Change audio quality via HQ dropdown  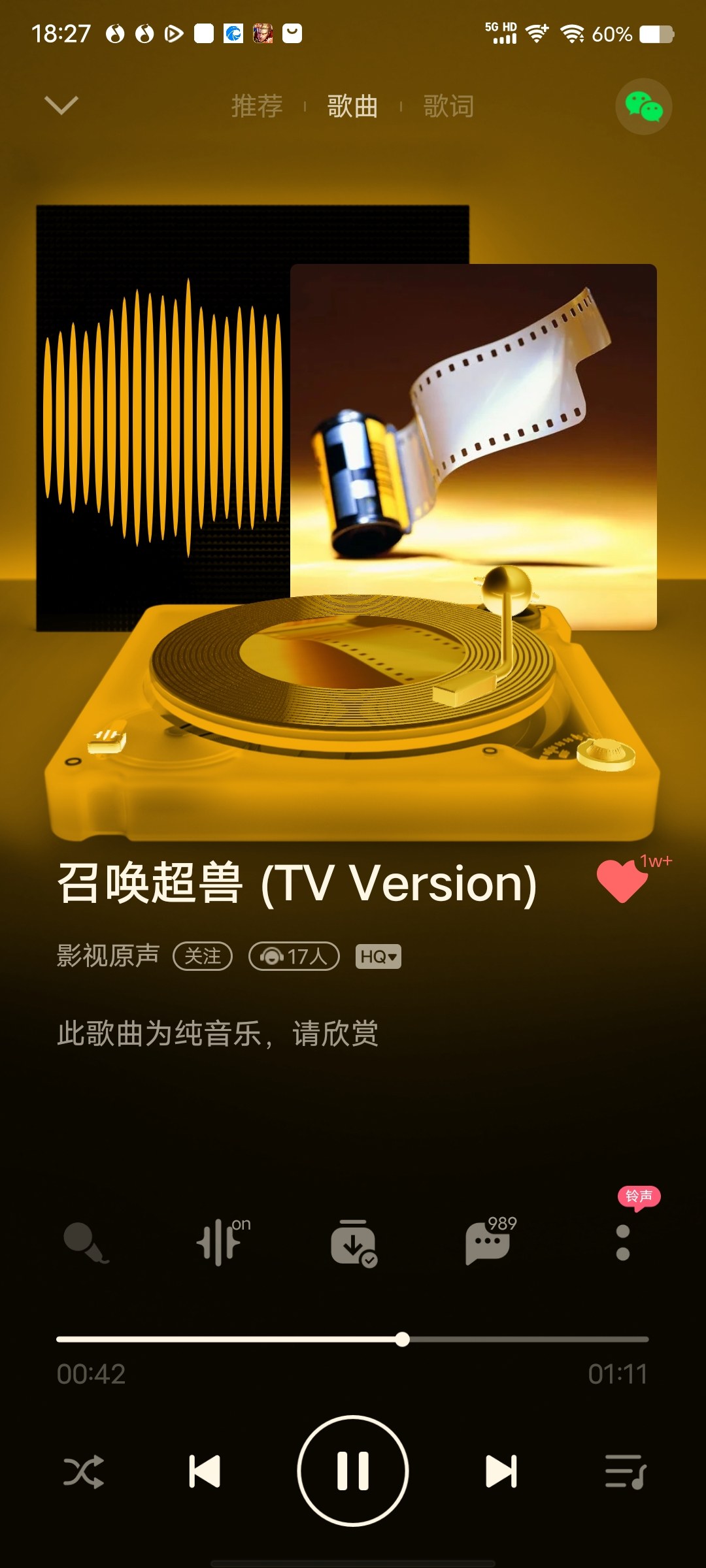tap(378, 956)
